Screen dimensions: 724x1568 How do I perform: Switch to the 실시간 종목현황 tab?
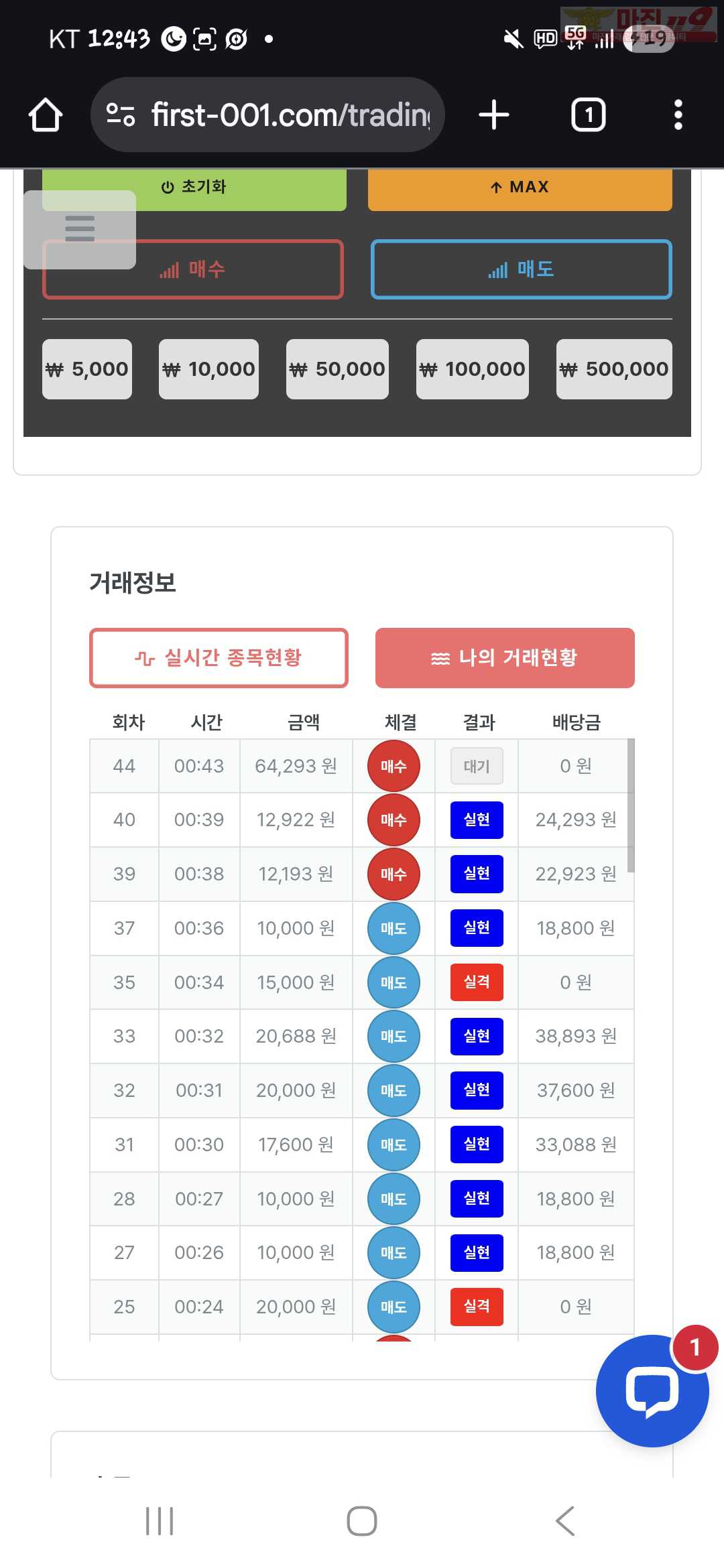point(219,658)
